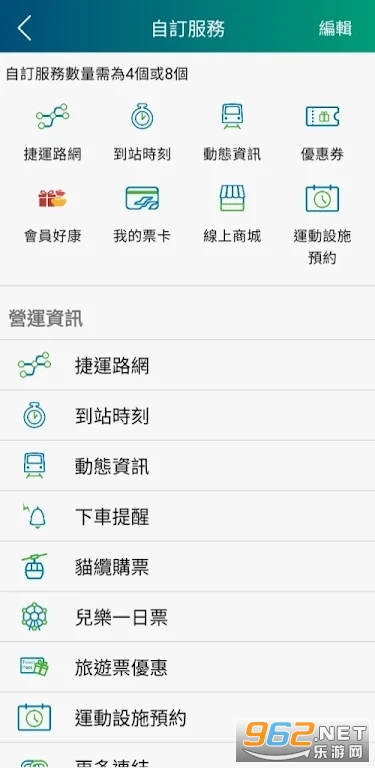Screen dimensions: 375x768
Task: Open 下車提醒 row
Action: [x=188, y=516]
